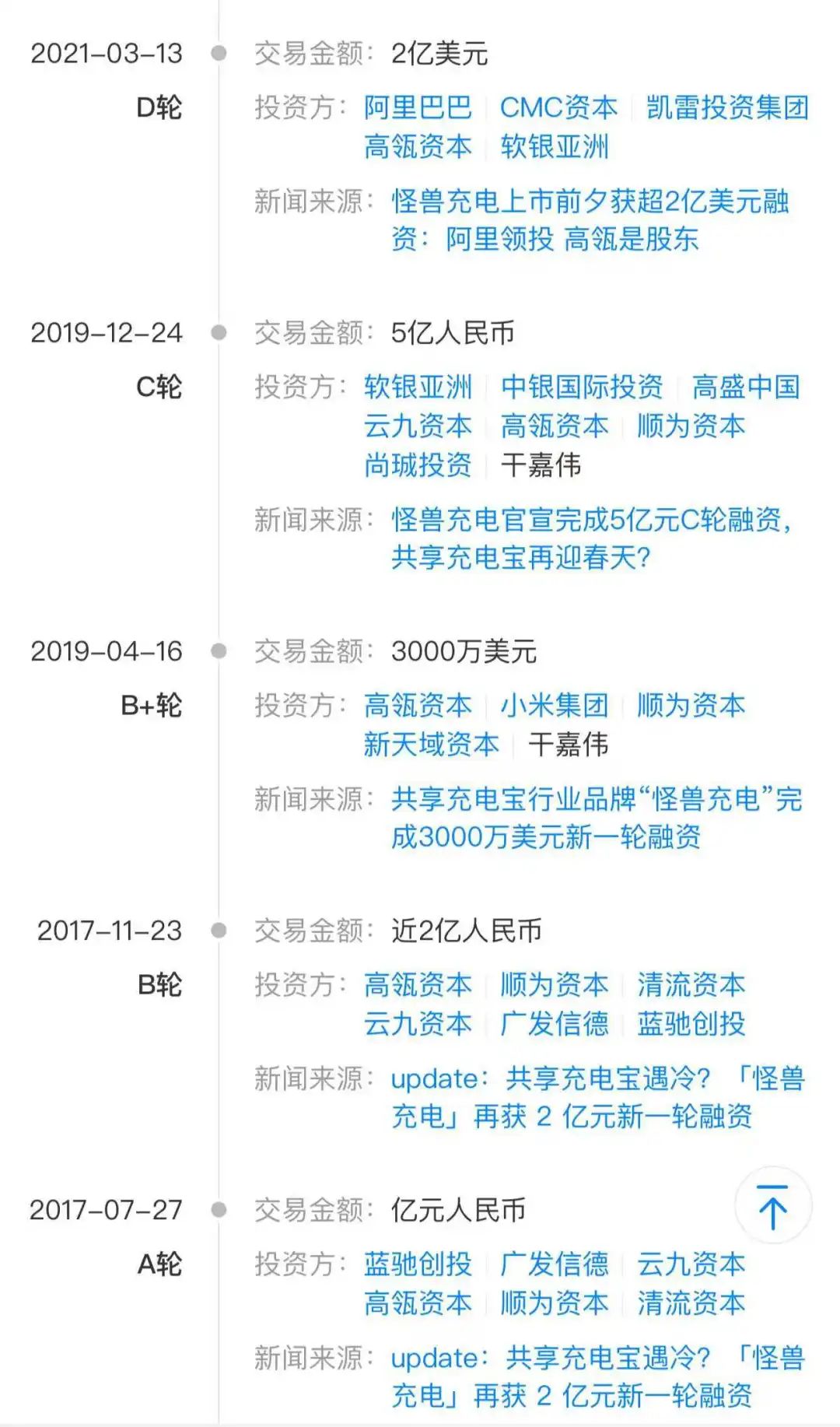Open 高盛中国 investor link
The width and height of the screenshot is (840, 1427).
[745, 387]
